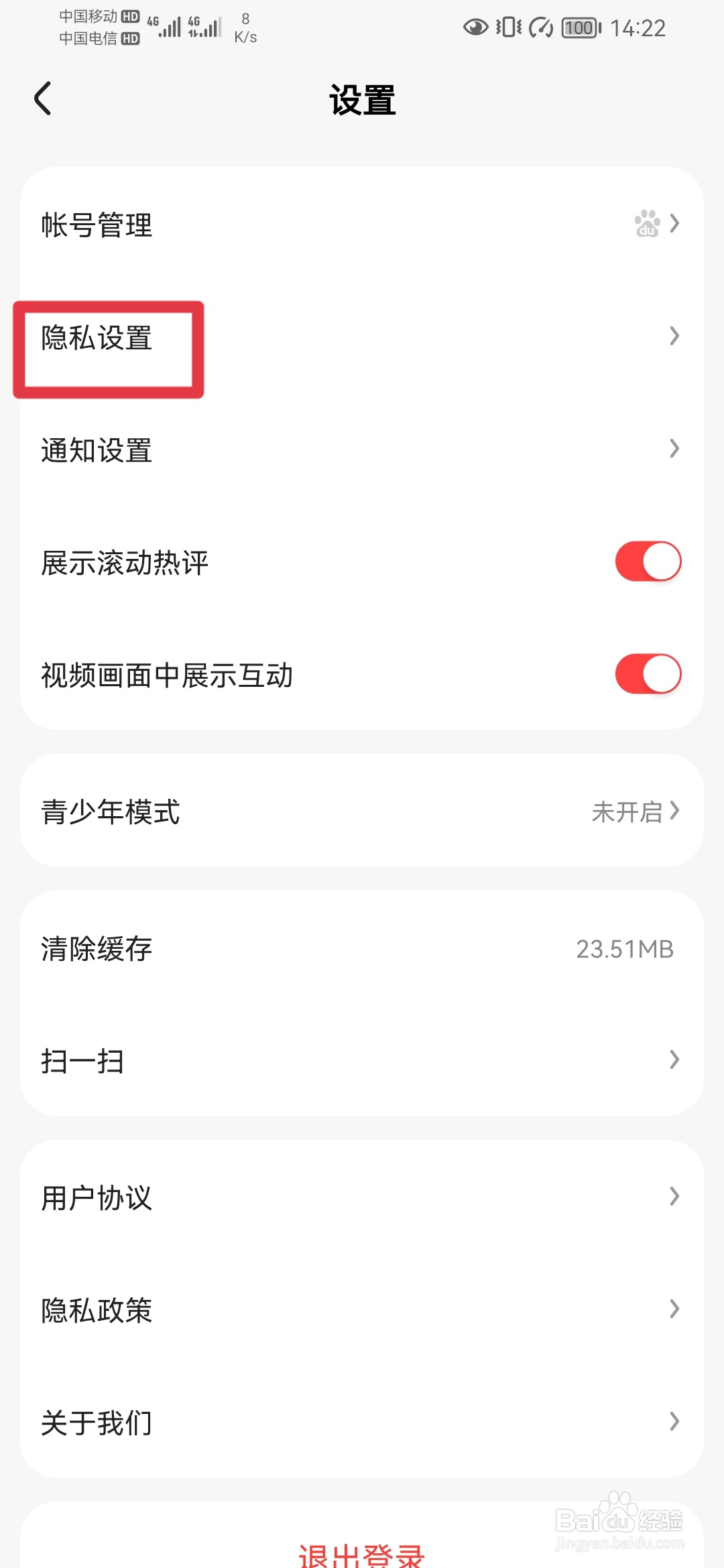Image resolution: width=724 pixels, height=1568 pixels.
Task: Tap 退出登录 to log out
Action: [x=362, y=1553]
